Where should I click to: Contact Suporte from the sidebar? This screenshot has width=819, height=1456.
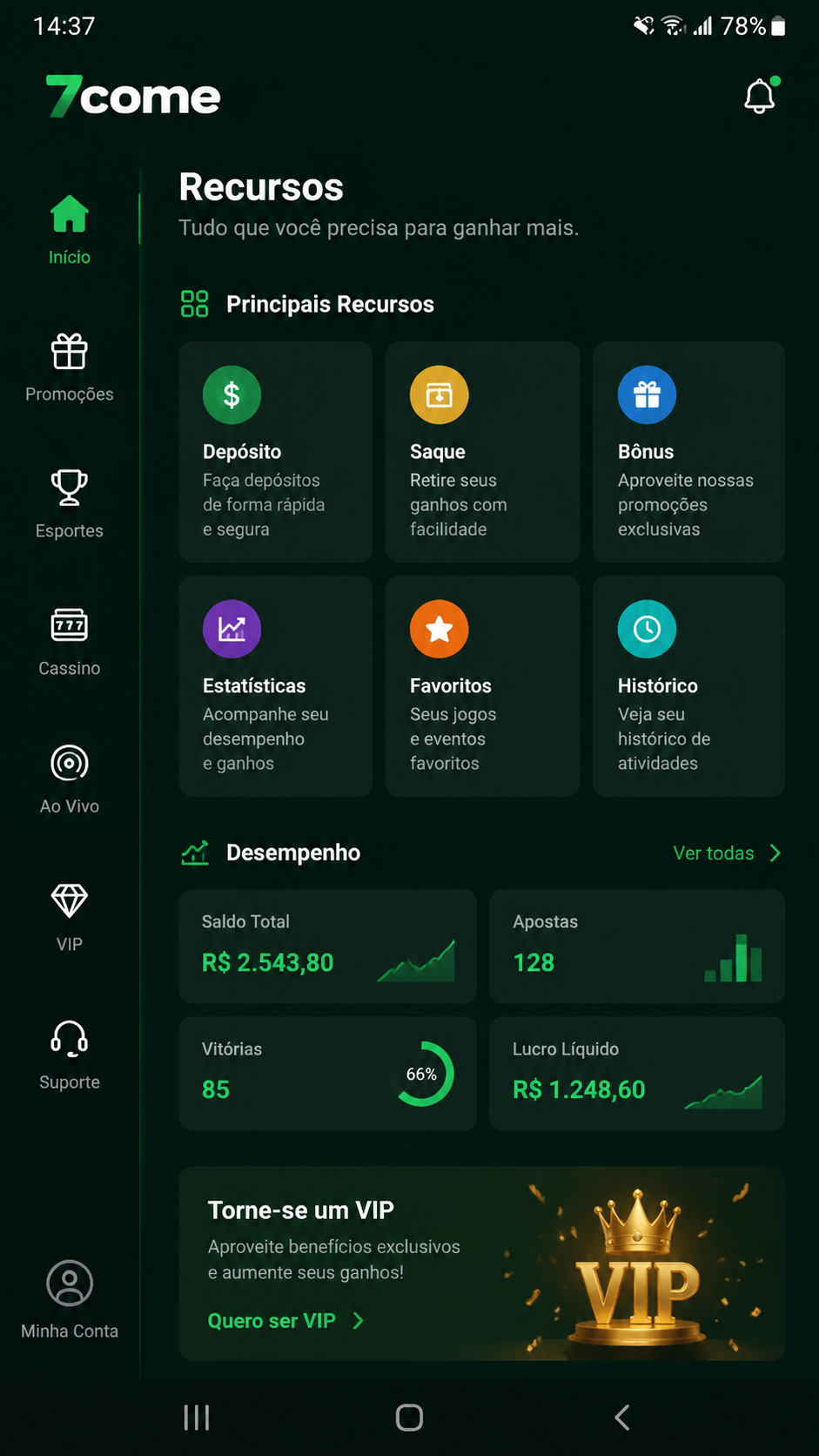pos(70,1055)
